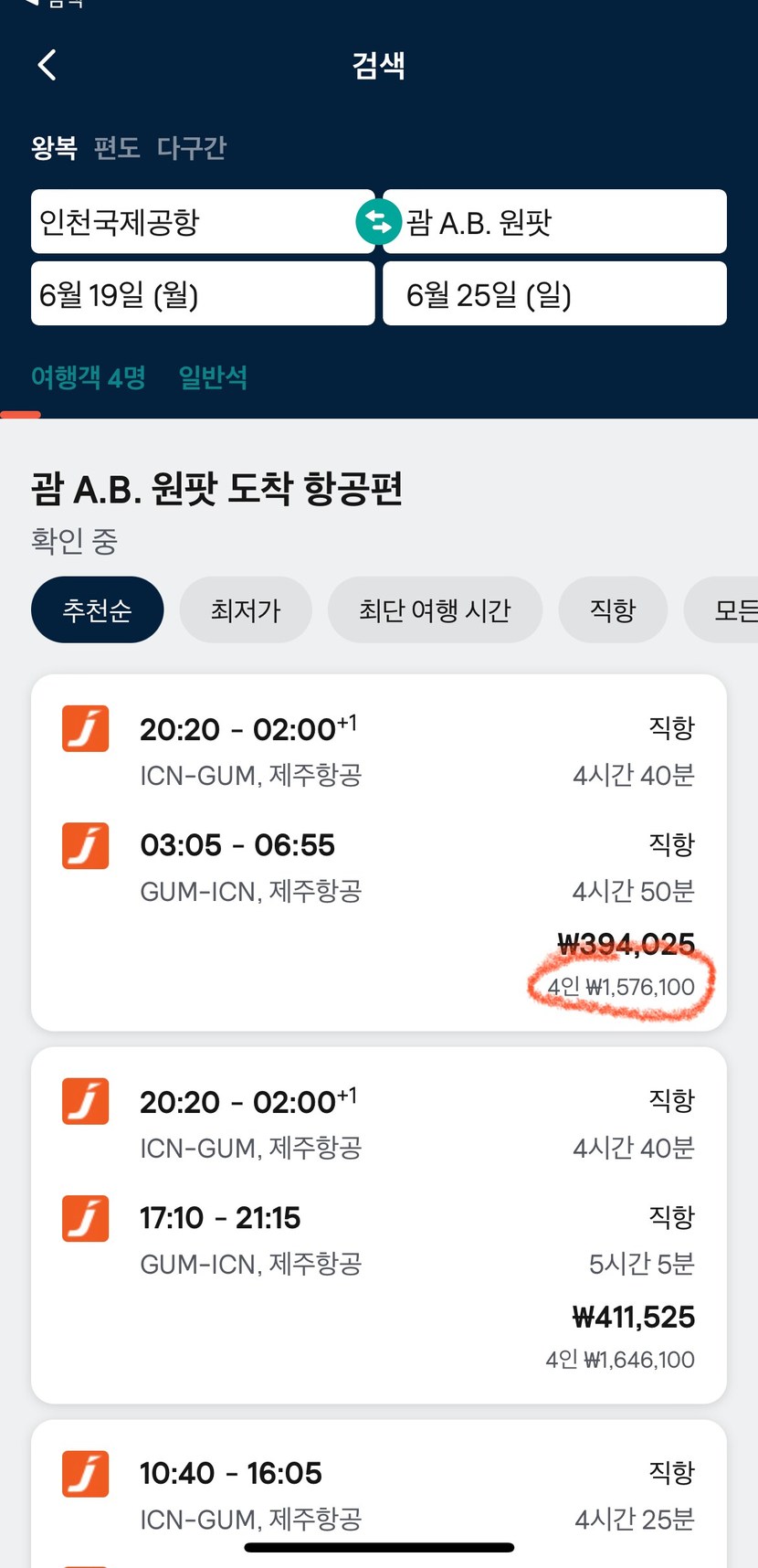Viewport: 758px width, 1568px height.
Task: Change the 6월 25일 return date
Action: point(555,293)
